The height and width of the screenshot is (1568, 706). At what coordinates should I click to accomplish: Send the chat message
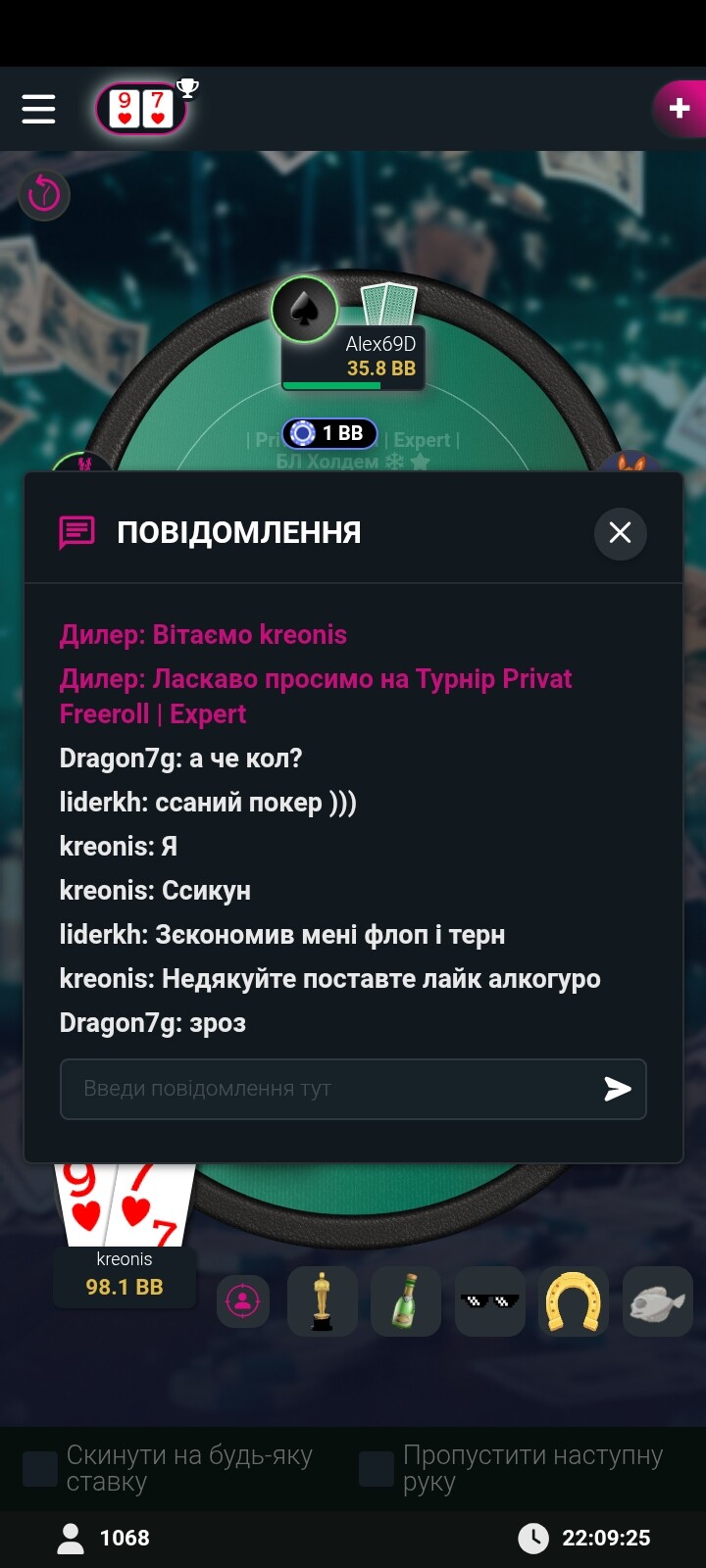tap(617, 1089)
